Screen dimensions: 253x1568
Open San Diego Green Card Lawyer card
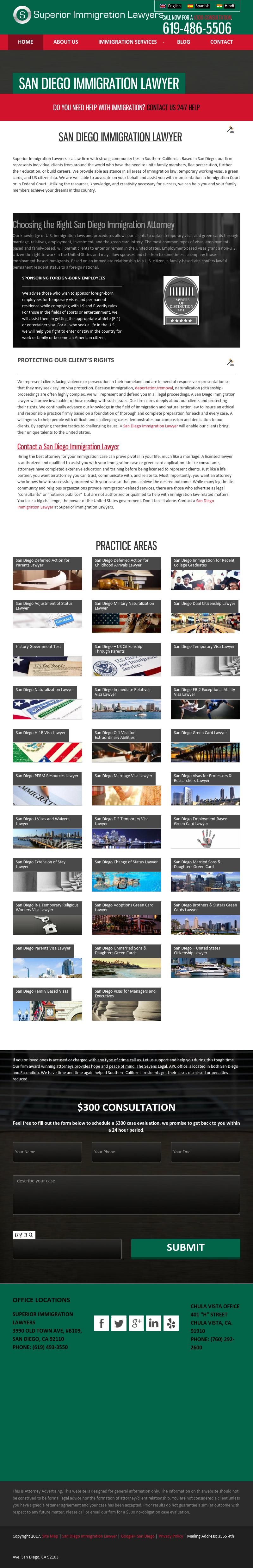pos(205,746)
